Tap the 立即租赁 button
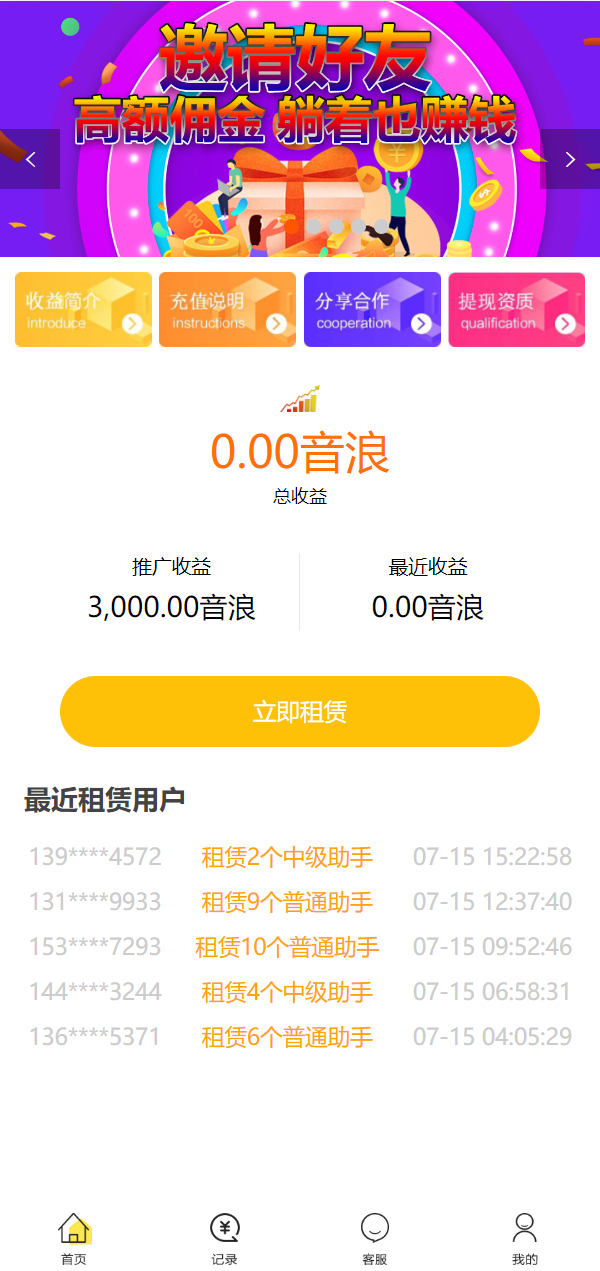This screenshot has width=600, height=1271. [x=300, y=711]
